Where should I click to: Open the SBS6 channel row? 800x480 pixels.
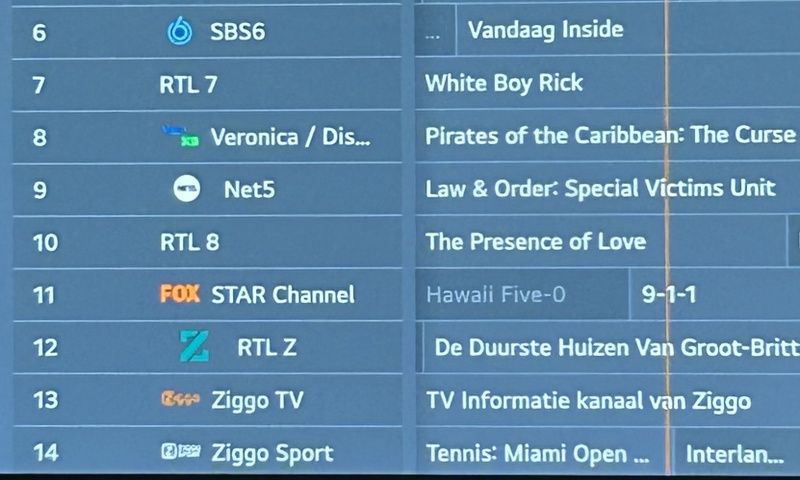pos(236,32)
